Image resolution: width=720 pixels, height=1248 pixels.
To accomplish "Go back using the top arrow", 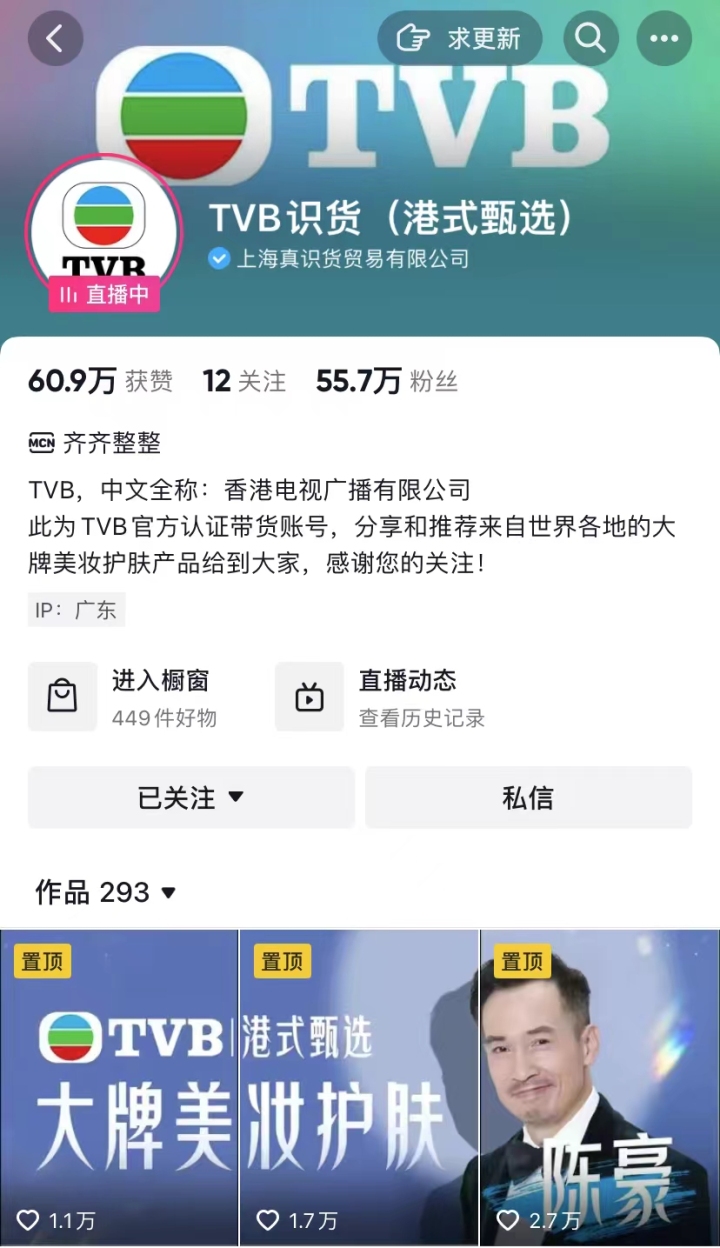I will [55, 39].
